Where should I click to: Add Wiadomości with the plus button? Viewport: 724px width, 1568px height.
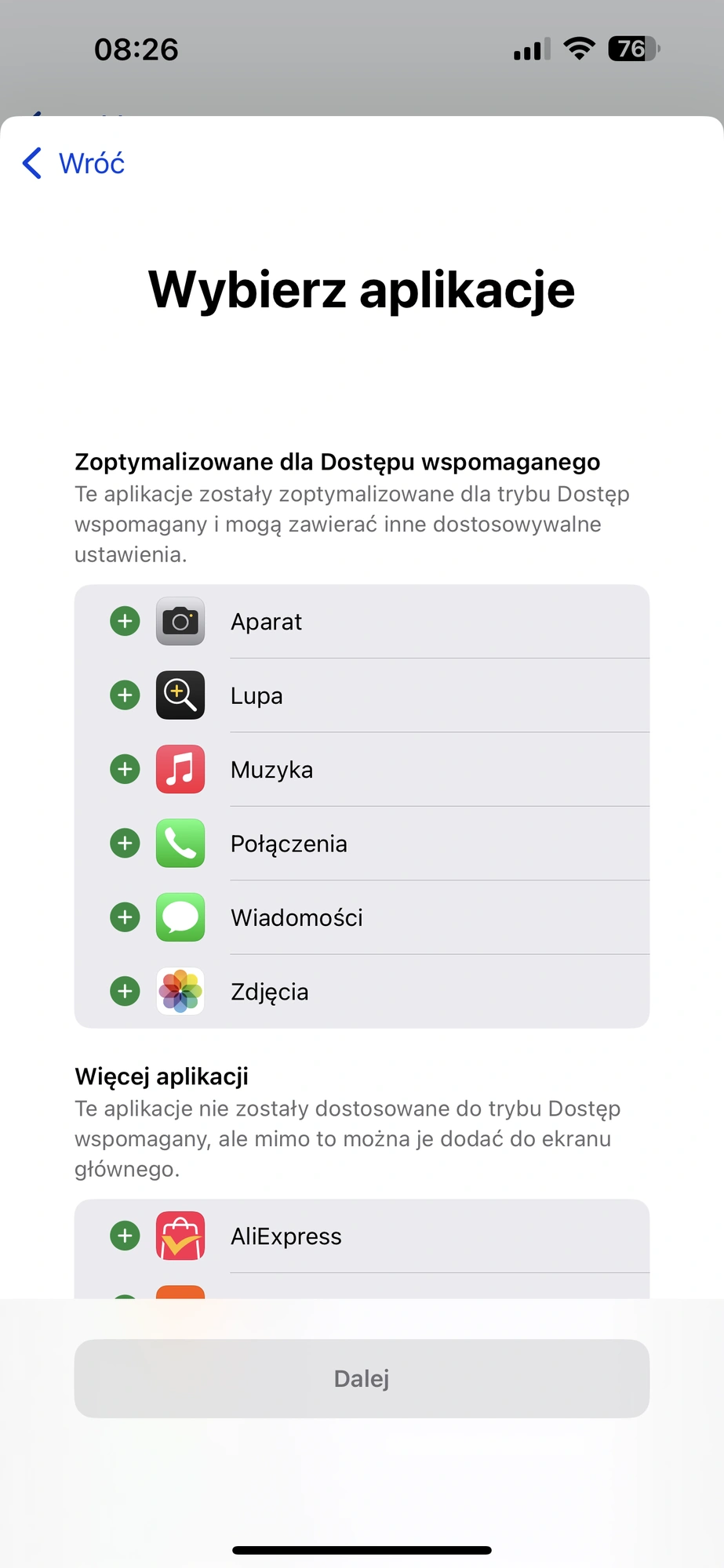click(x=125, y=917)
